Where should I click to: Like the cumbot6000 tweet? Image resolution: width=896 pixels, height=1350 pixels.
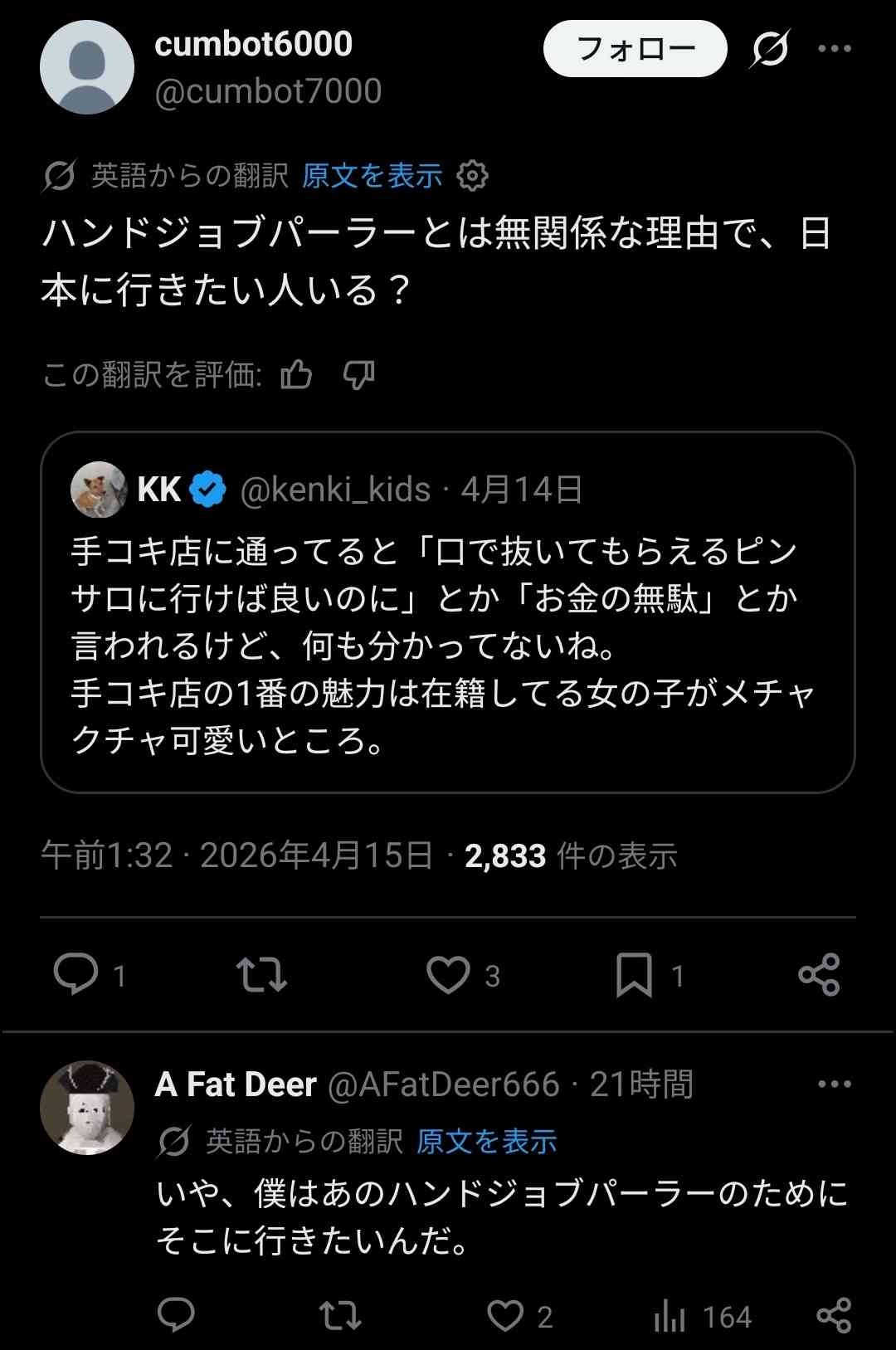[x=448, y=977]
